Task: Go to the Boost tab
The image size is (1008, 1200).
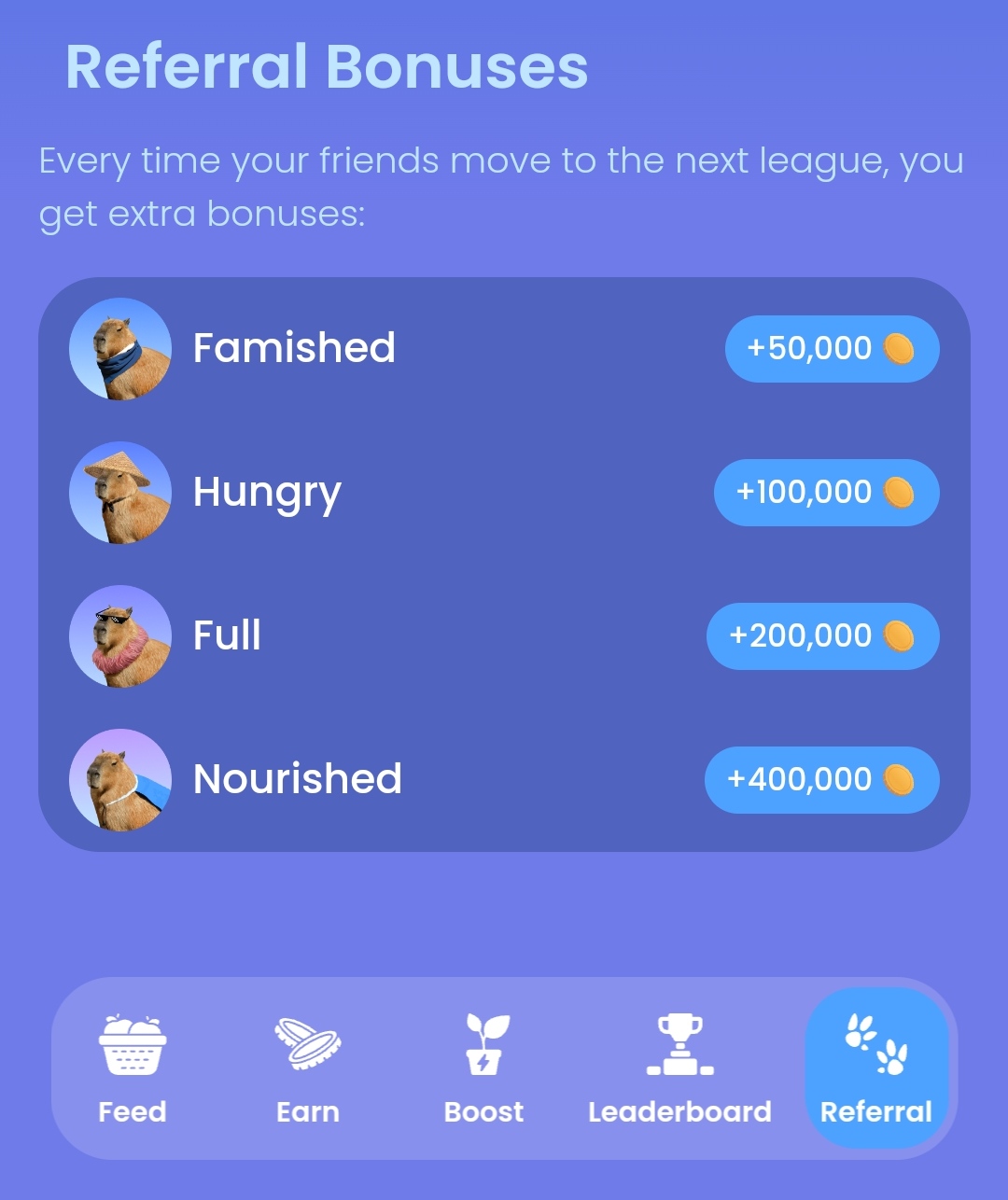Action: pos(483,1068)
